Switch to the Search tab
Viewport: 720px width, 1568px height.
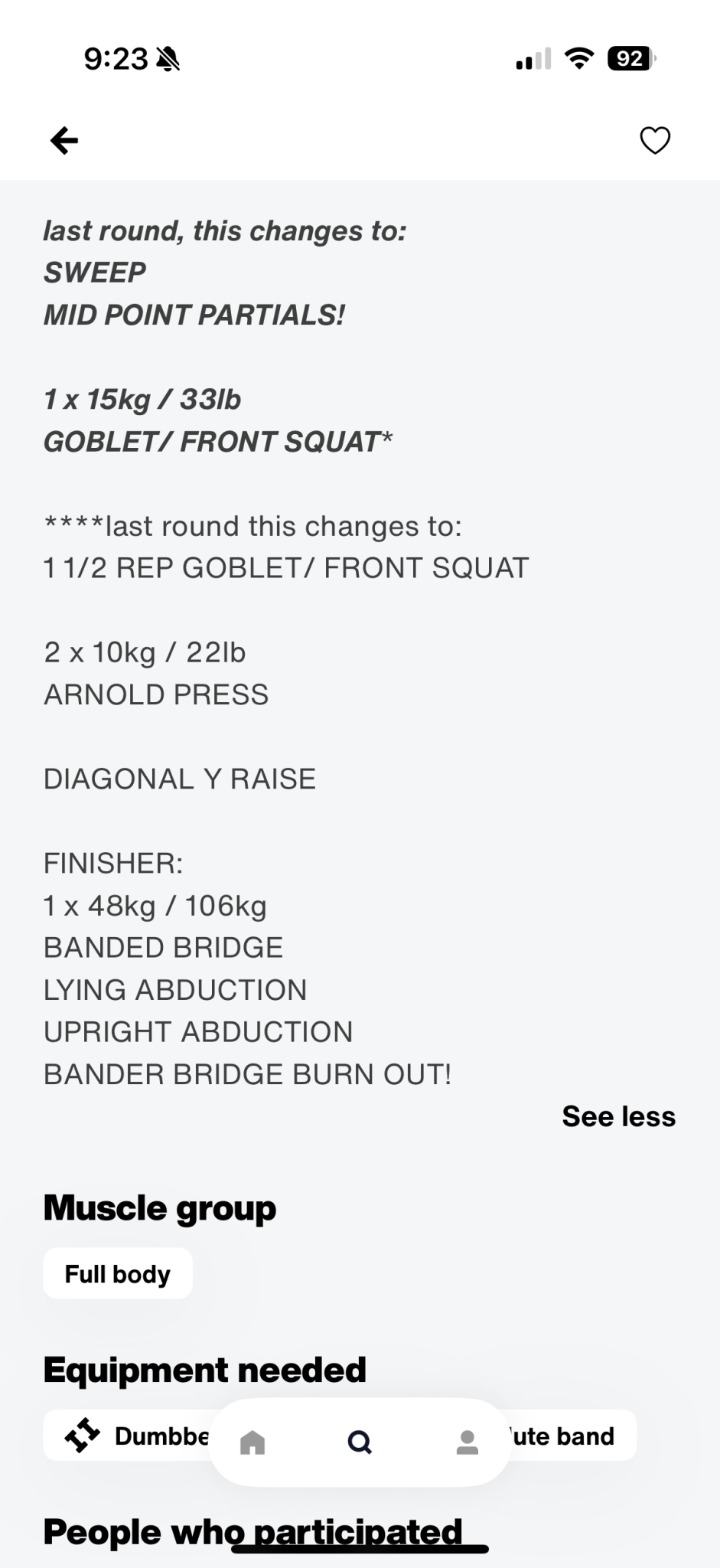(x=360, y=1442)
